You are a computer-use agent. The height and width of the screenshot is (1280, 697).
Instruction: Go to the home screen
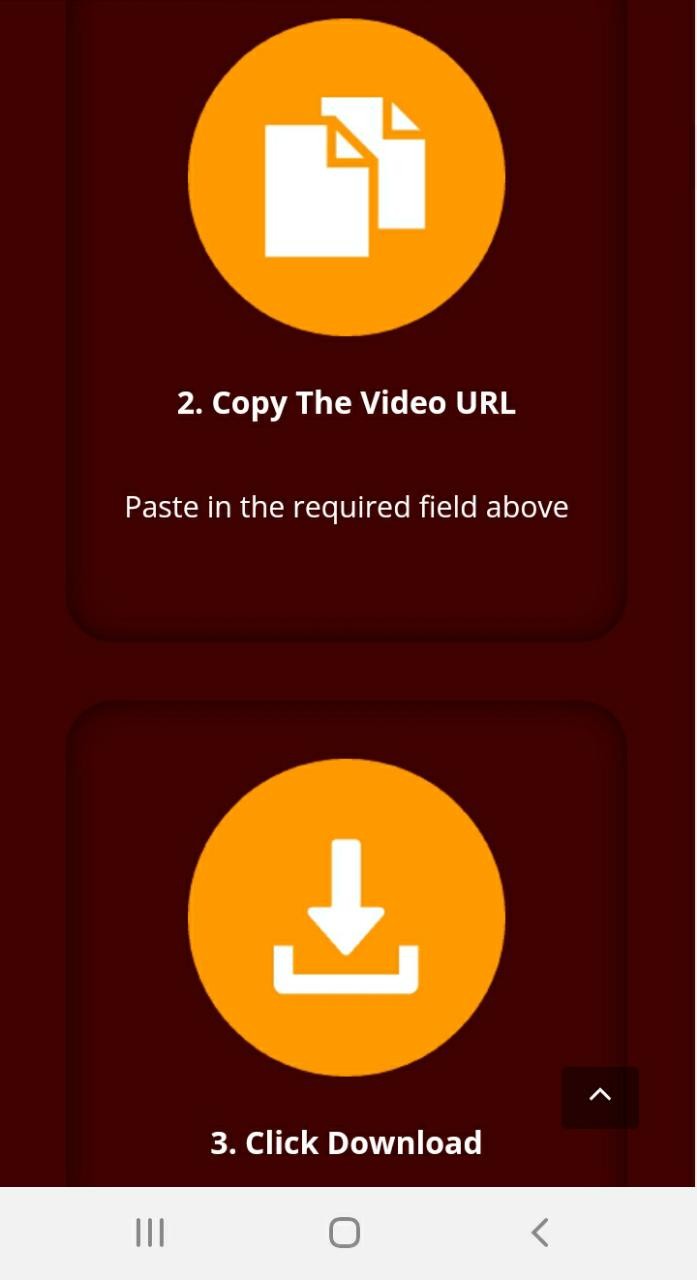click(345, 1232)
